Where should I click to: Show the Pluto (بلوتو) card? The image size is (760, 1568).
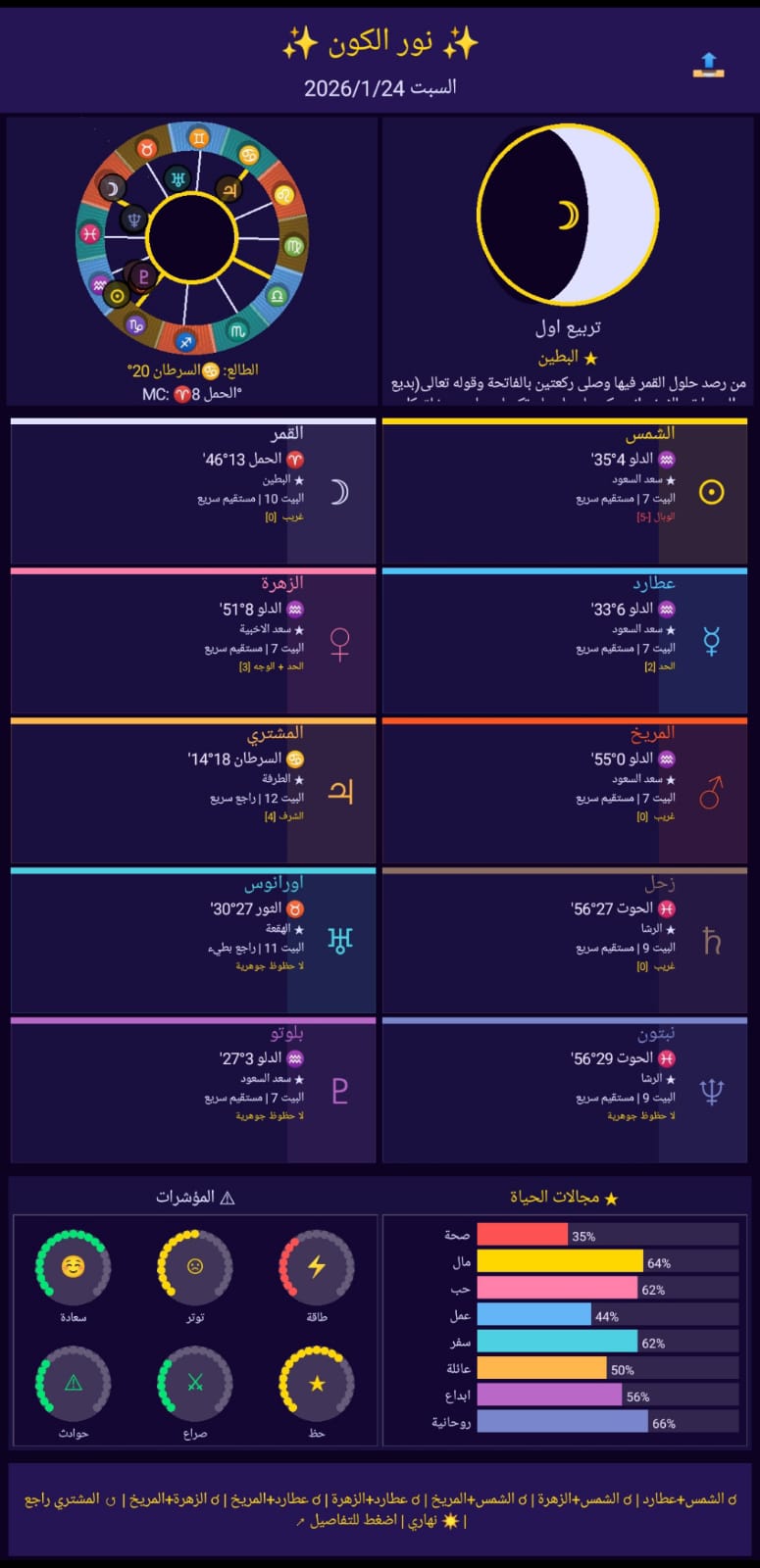(193, 1090)
